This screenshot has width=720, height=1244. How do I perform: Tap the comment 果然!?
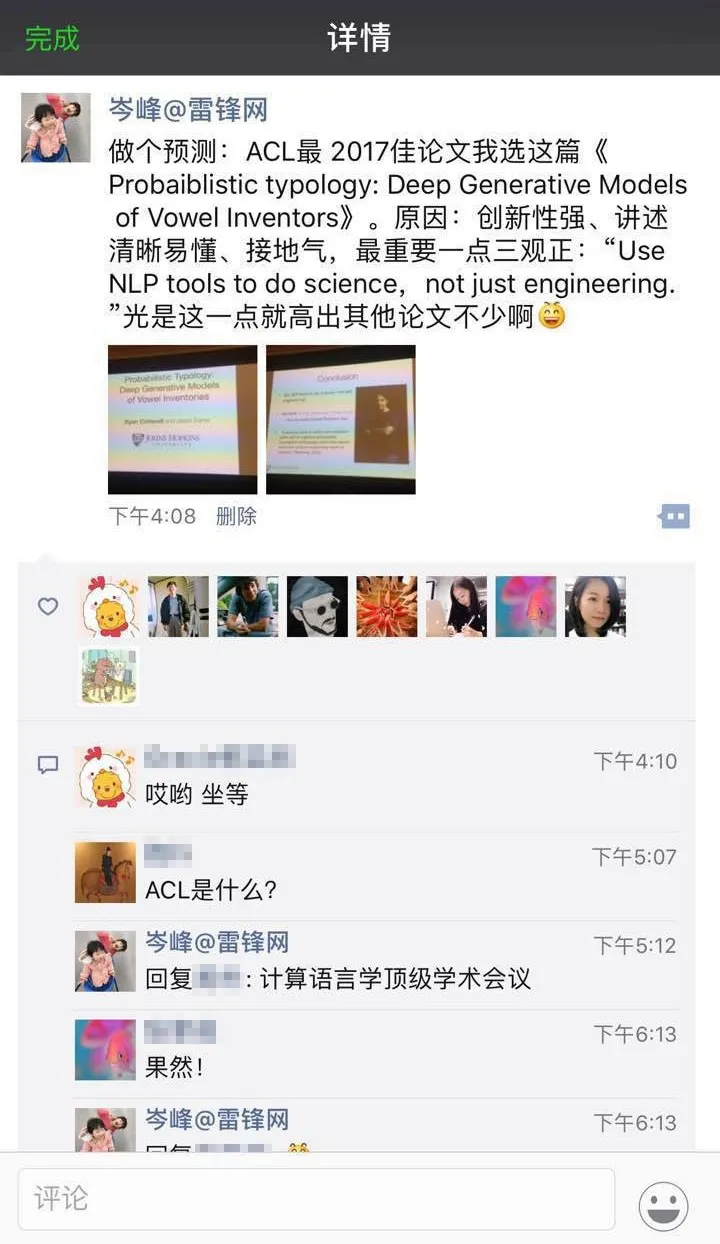tap(175, 1066)
